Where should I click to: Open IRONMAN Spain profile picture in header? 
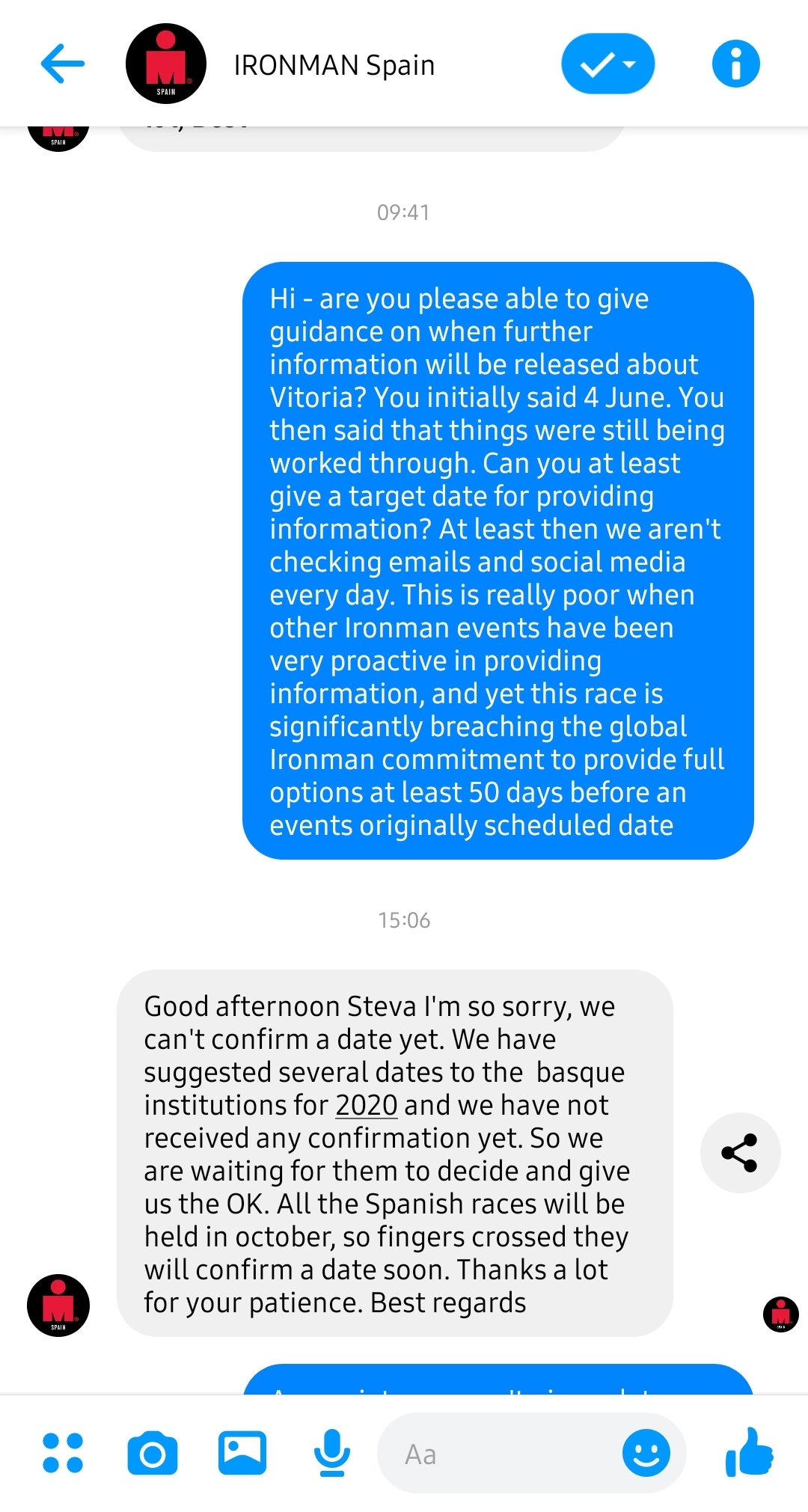[x=166, y=64]
